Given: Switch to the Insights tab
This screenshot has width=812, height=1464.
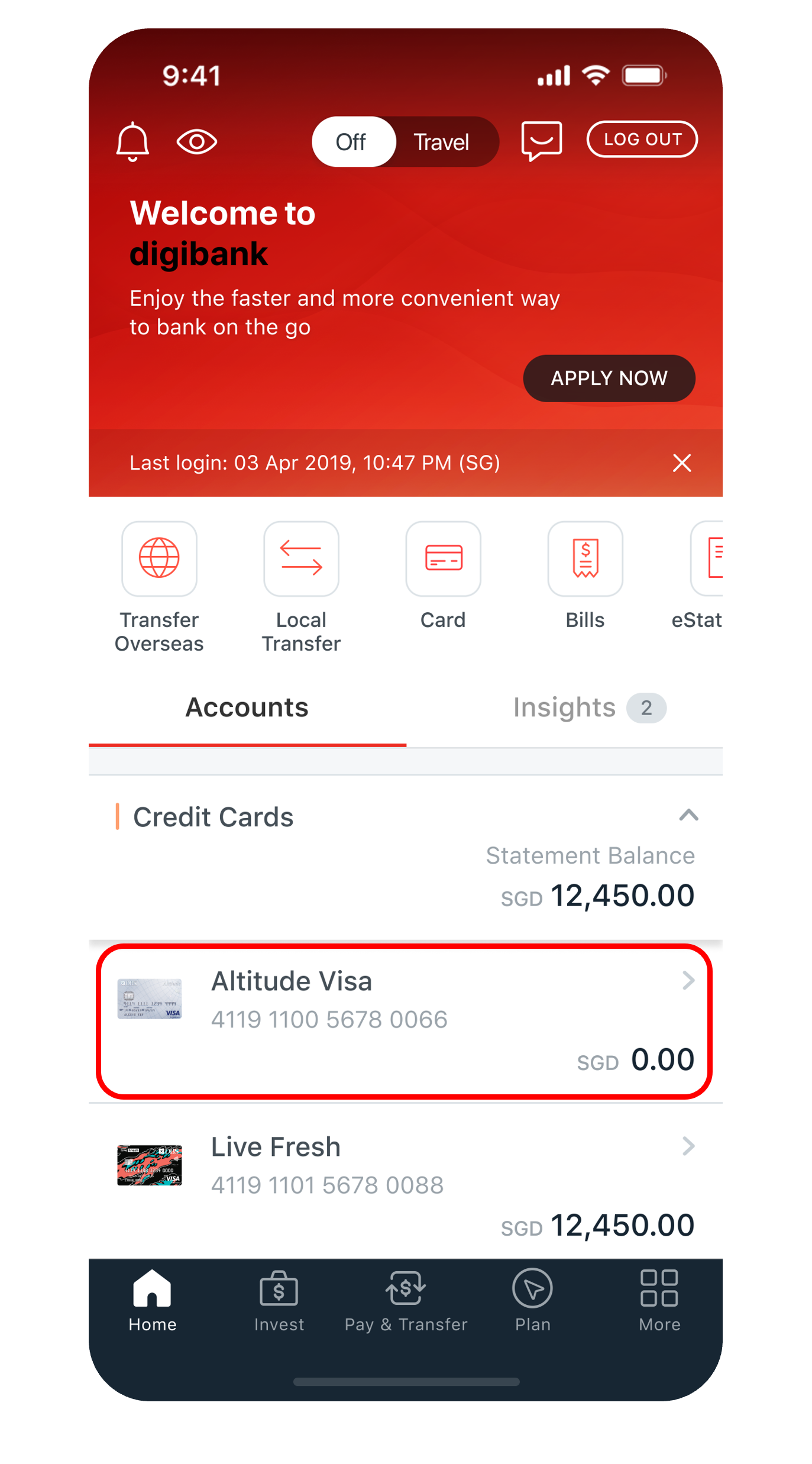Looking at the screenshot, I should (588, 708).
